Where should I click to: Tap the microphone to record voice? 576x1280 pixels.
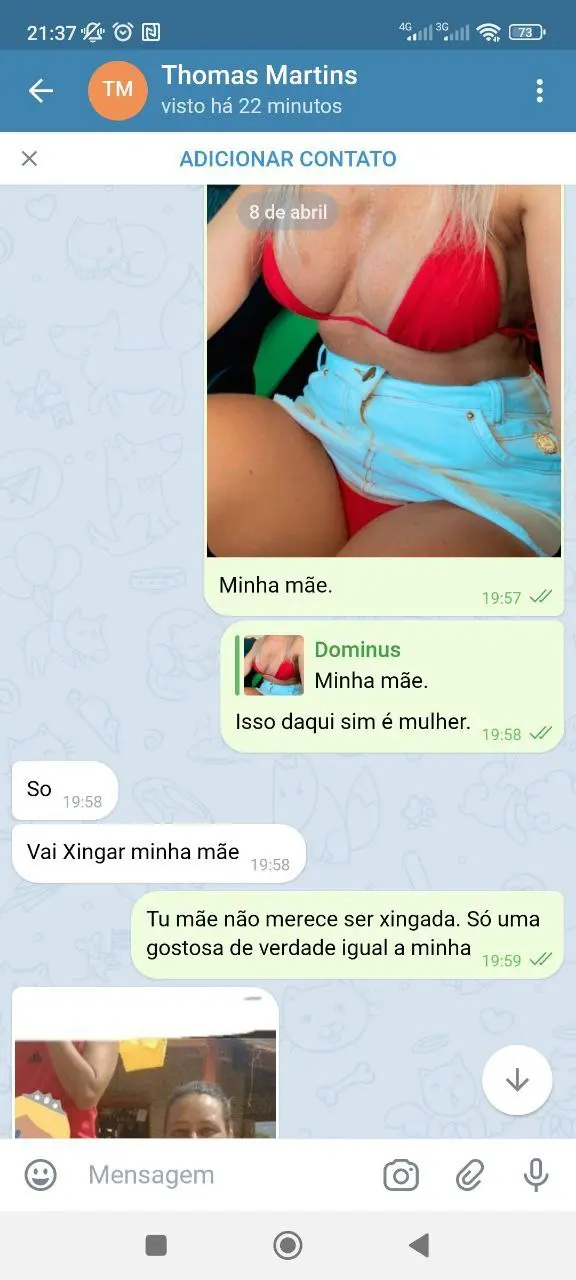tap(537, 1175)
